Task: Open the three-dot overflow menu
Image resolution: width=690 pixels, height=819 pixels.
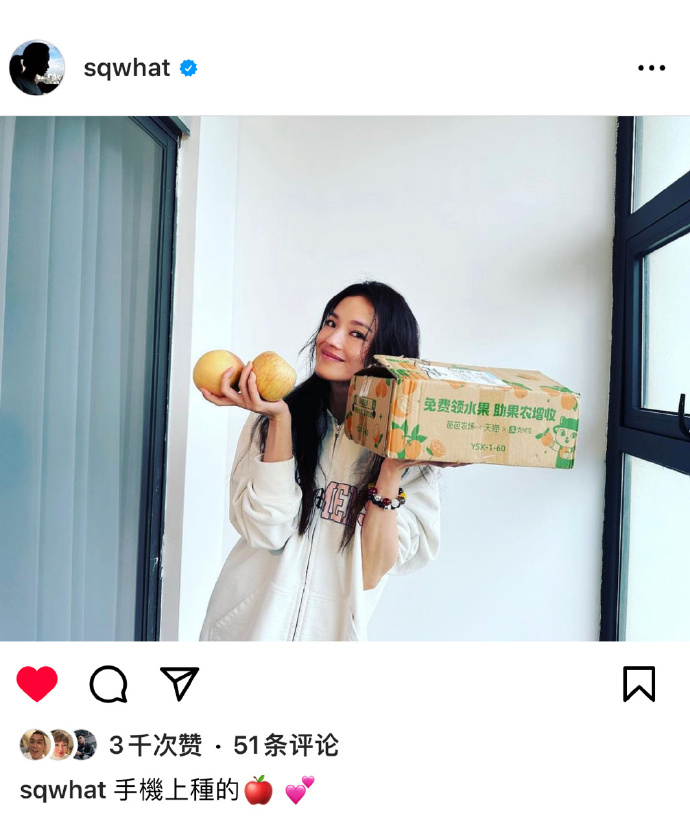Action: point(651,68)
